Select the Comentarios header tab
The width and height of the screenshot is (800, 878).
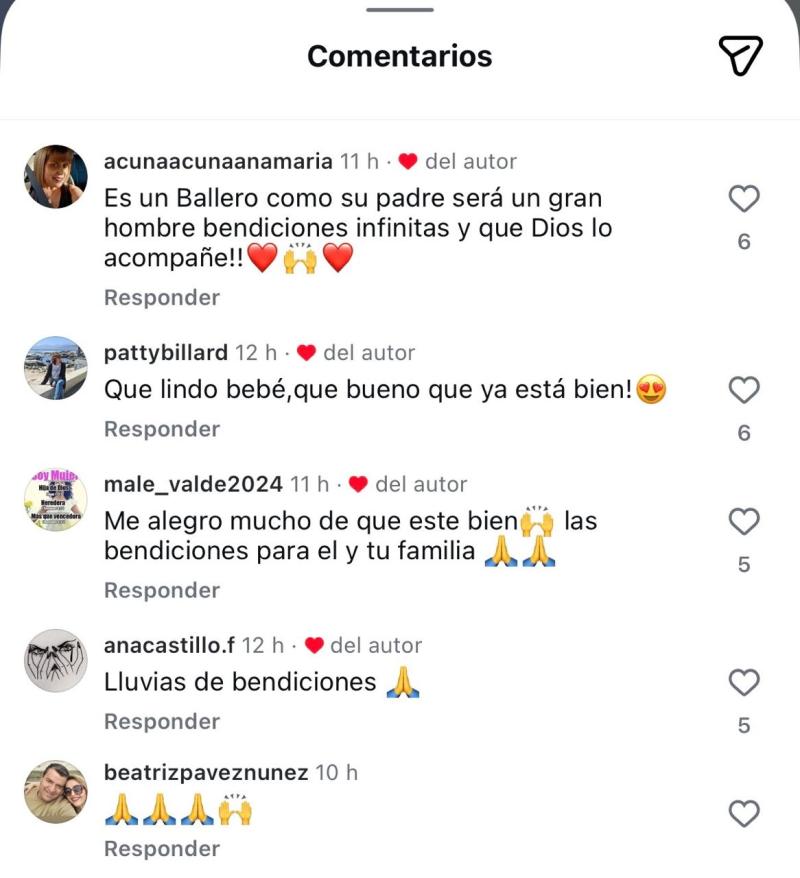coord(400,55)
